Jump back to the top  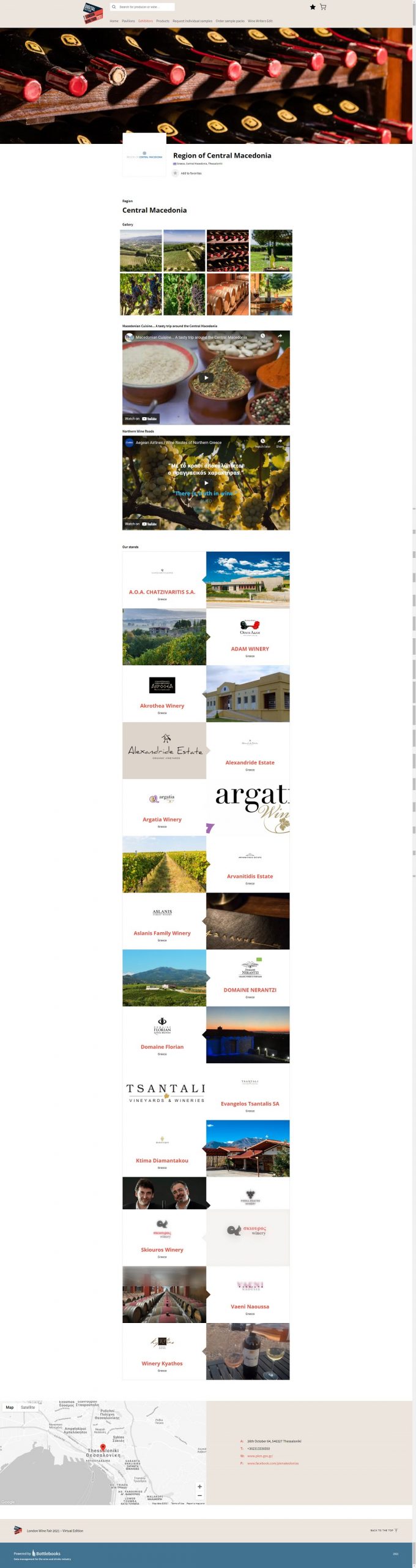384,1530
